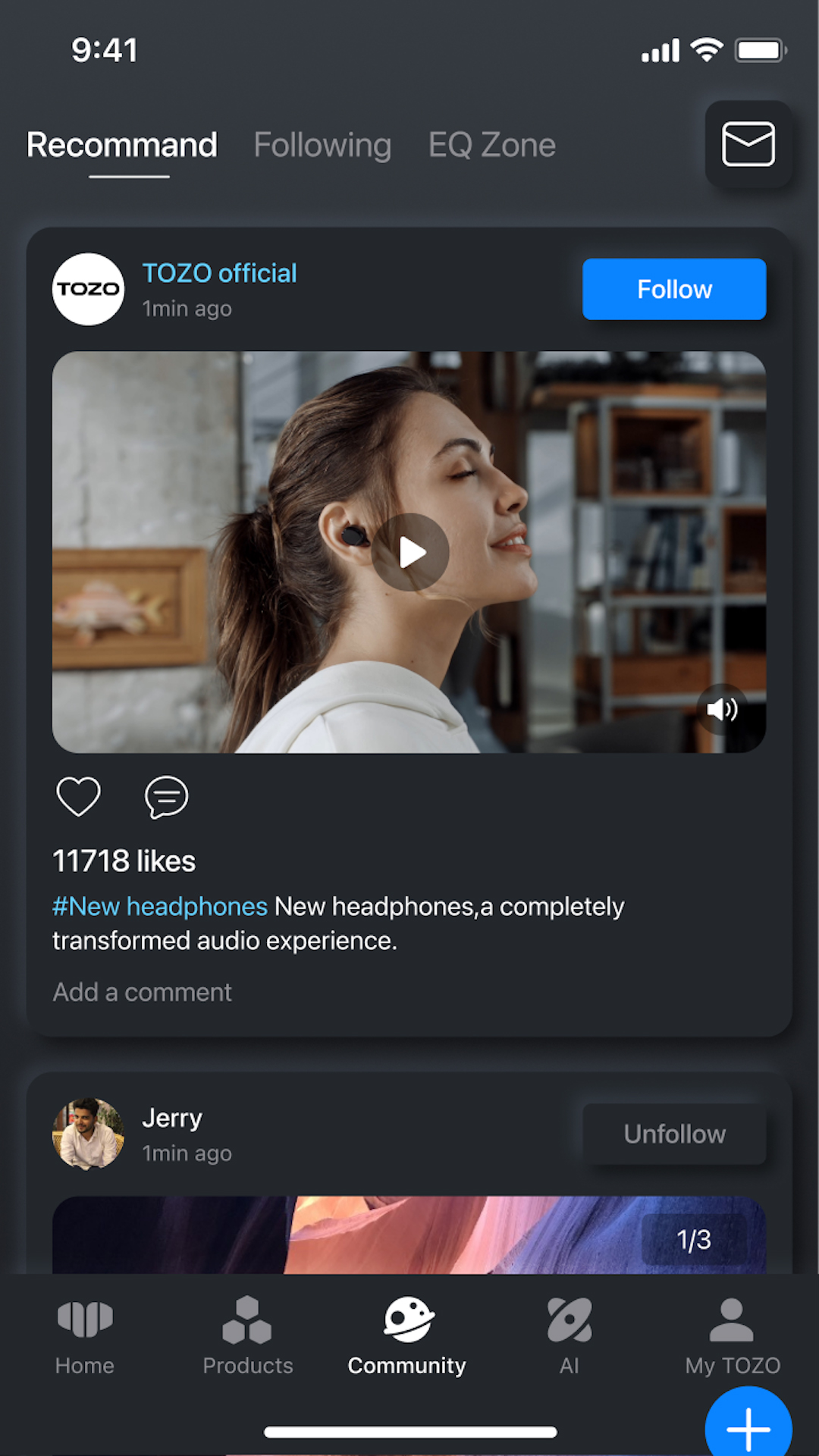This screenshot has height=1456, width=819.
Task: Open Jerry's profile picture
Action: [88, 1134]
